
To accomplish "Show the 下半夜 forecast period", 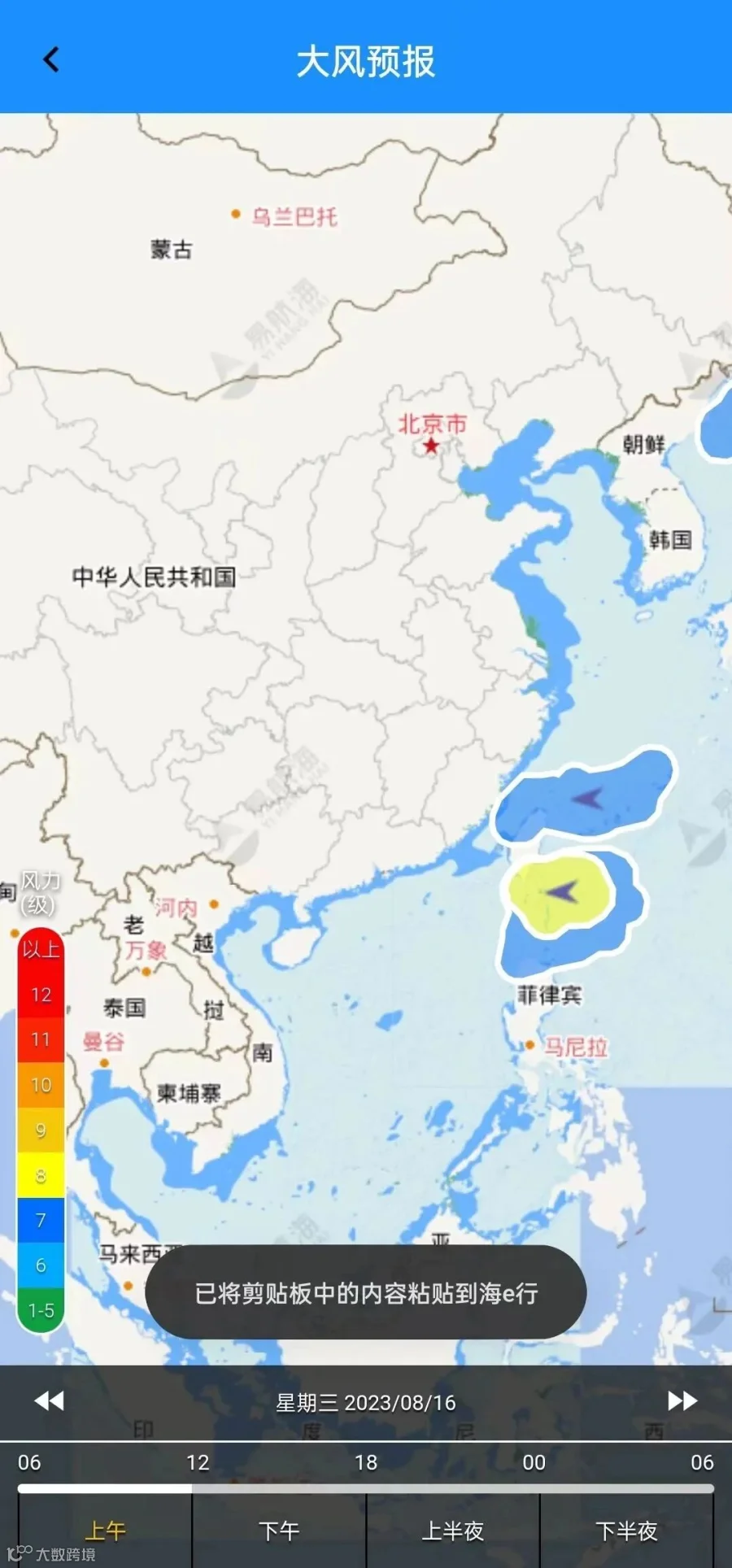I will click(x=626, y=1531).
